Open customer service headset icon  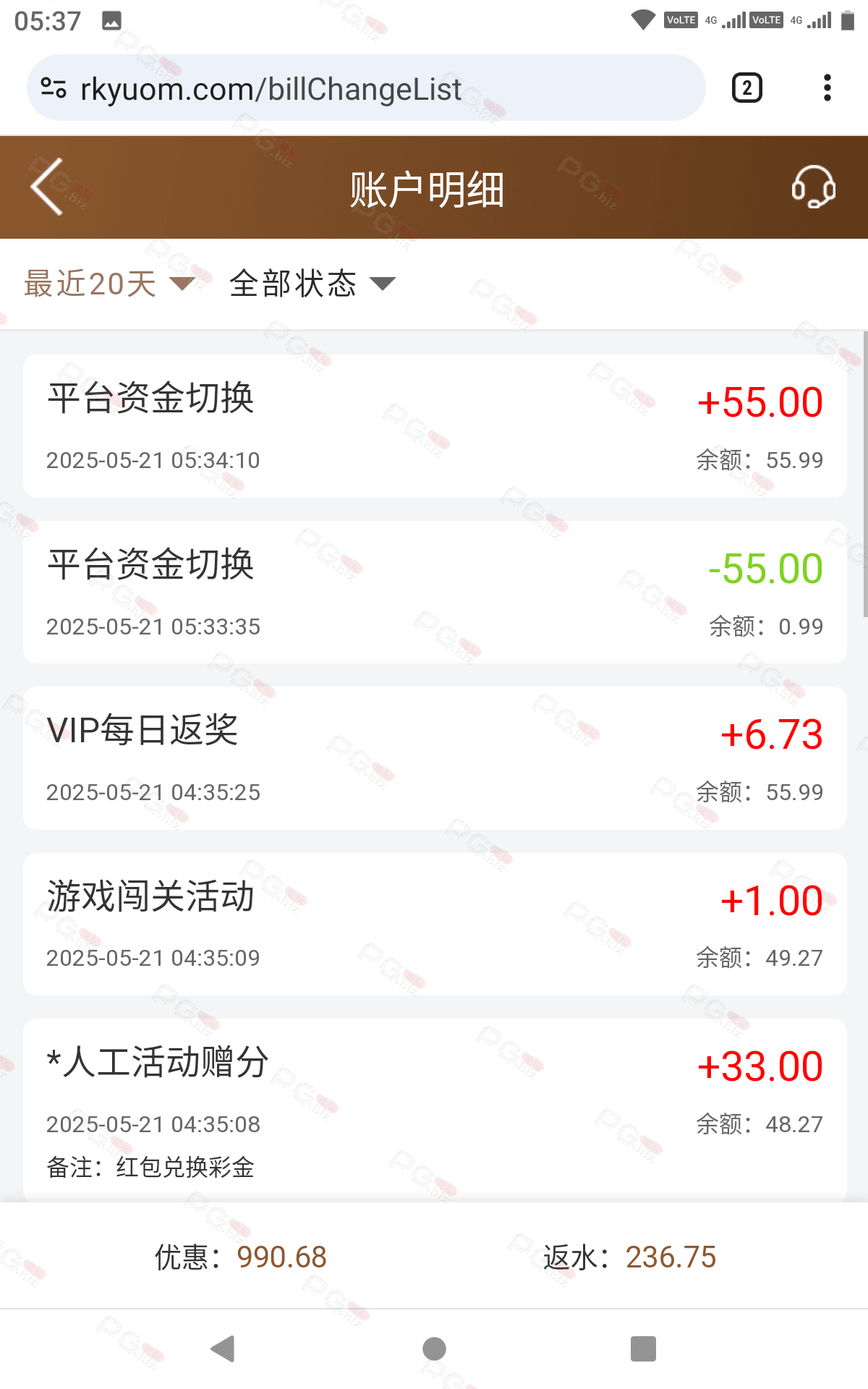coord(813,187)
